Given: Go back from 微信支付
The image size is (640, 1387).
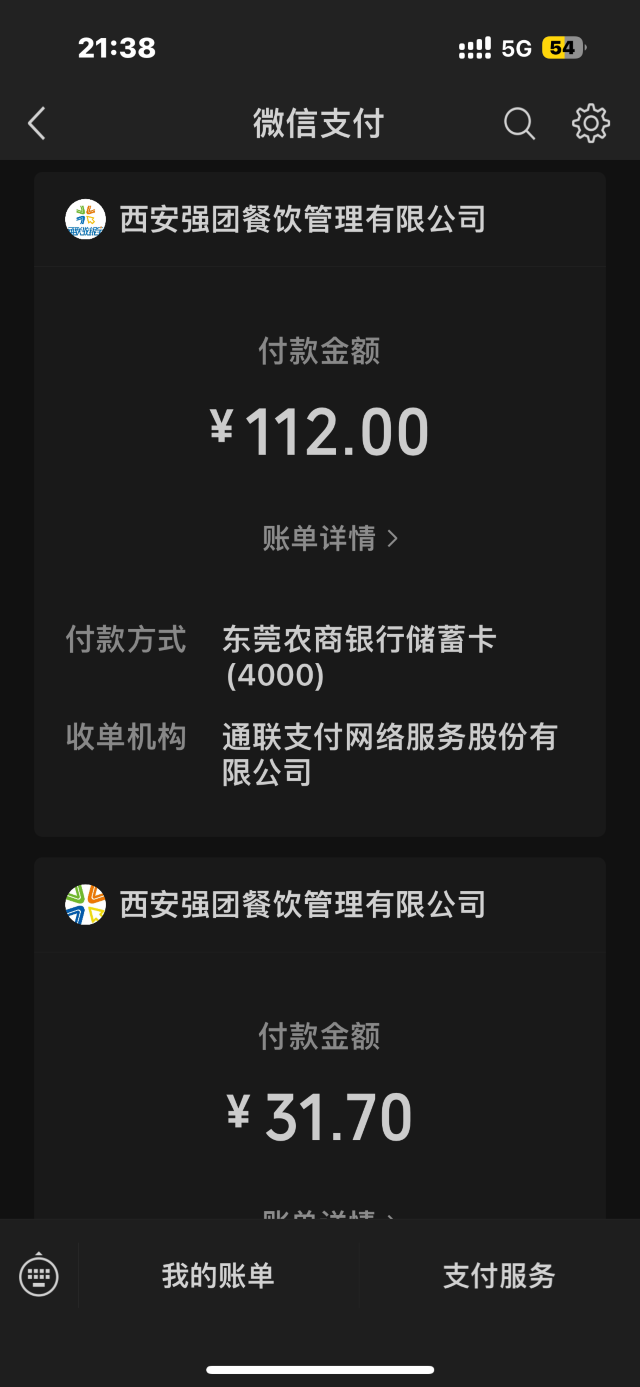Looking at the screenshot, I should [37, 124].
